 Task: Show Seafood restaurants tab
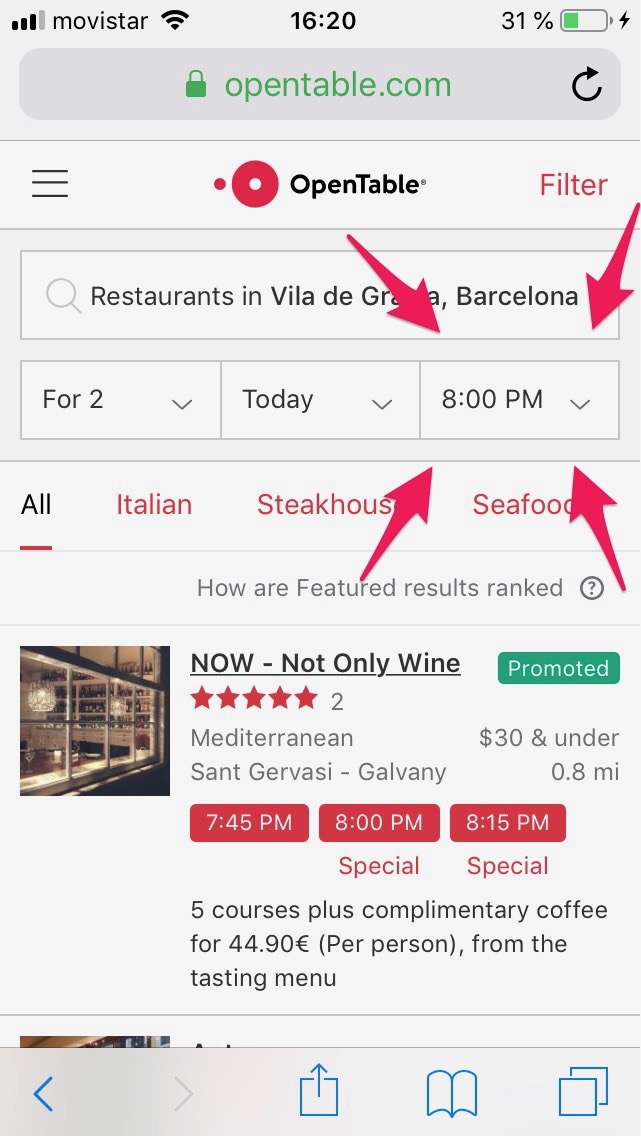(x=522, y=505)
